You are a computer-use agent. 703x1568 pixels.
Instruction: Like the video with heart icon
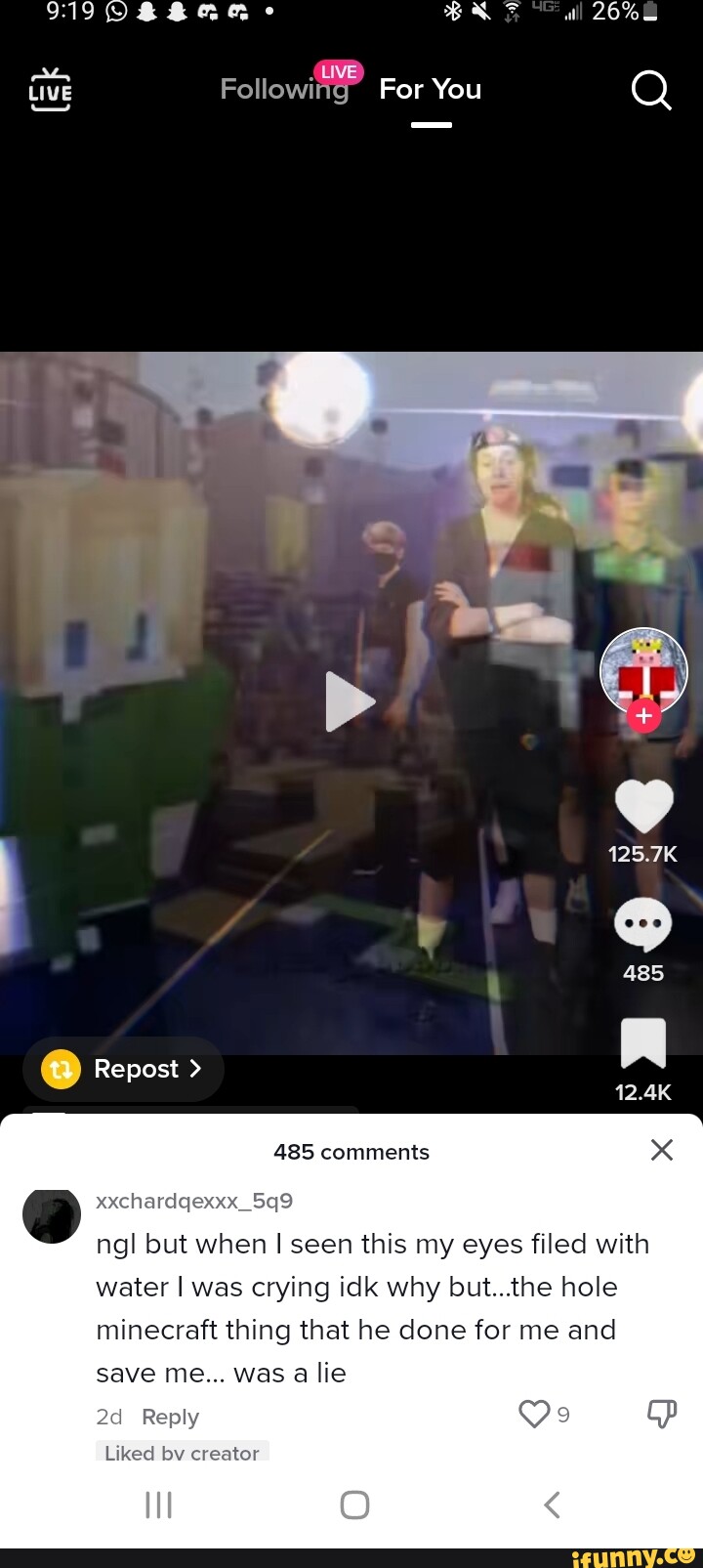tap(643, 808)
